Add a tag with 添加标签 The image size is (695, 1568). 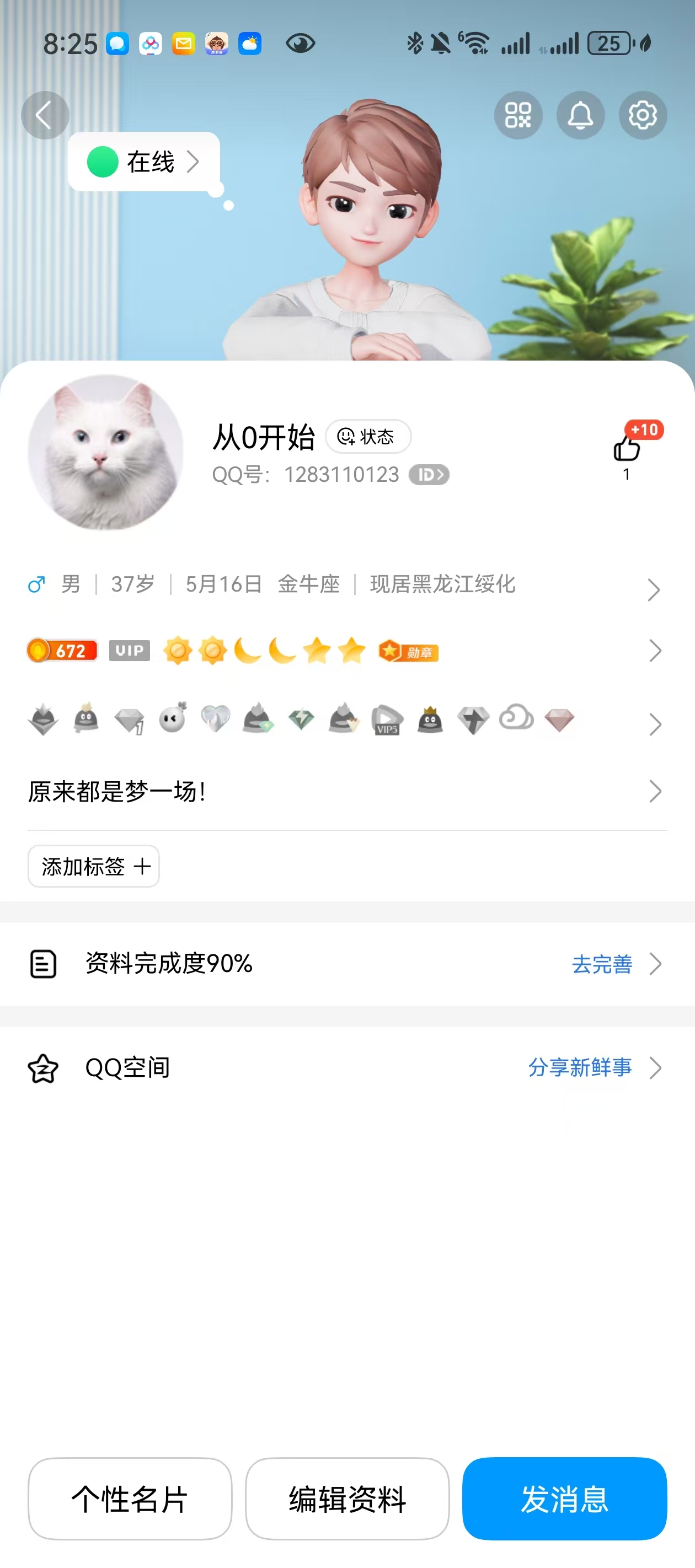tap(94, 866)
